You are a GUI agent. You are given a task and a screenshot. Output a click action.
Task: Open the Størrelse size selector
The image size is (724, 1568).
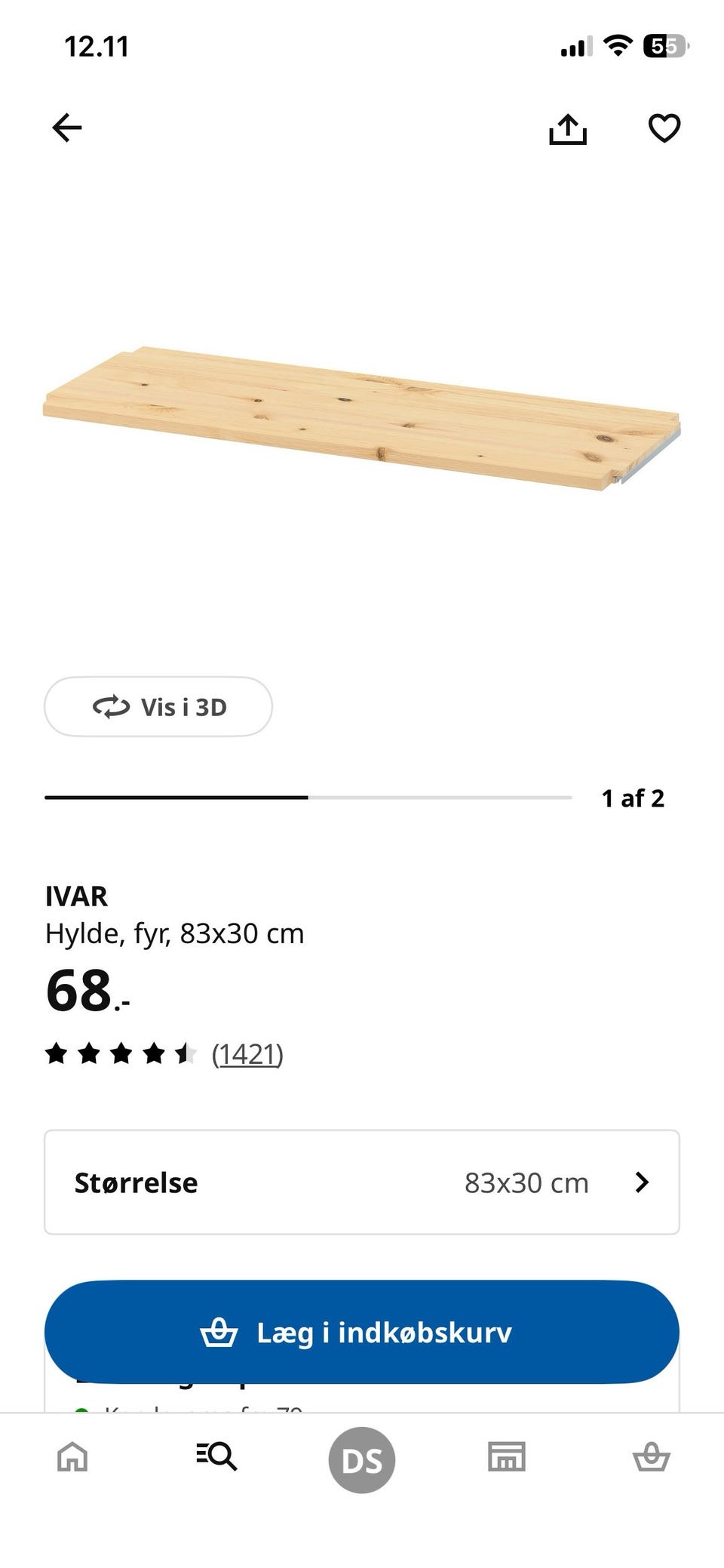click(362, 1182)
